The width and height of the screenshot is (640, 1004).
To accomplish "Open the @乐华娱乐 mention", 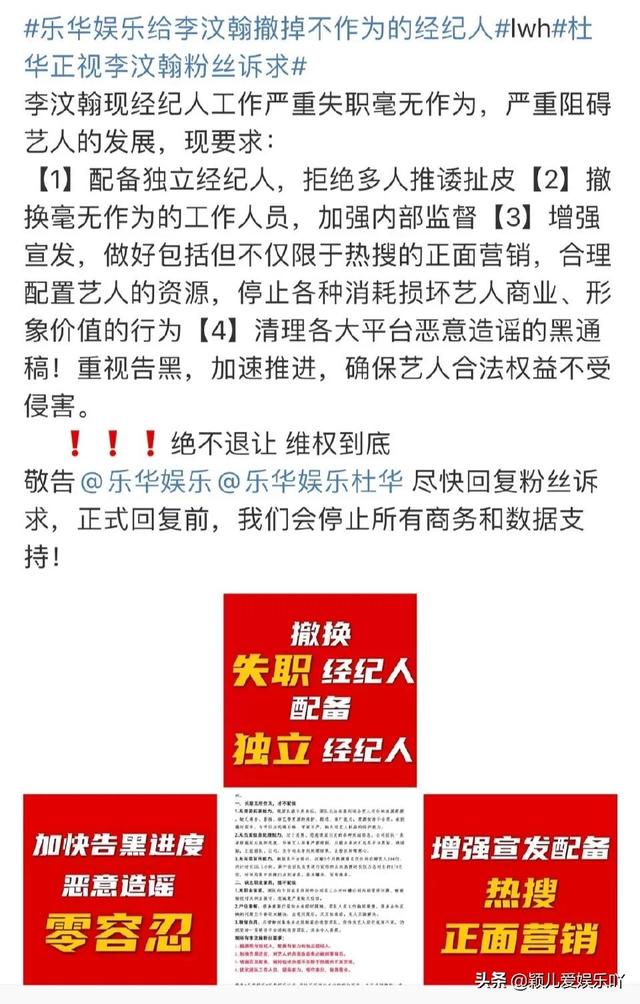I will [147, 480].
